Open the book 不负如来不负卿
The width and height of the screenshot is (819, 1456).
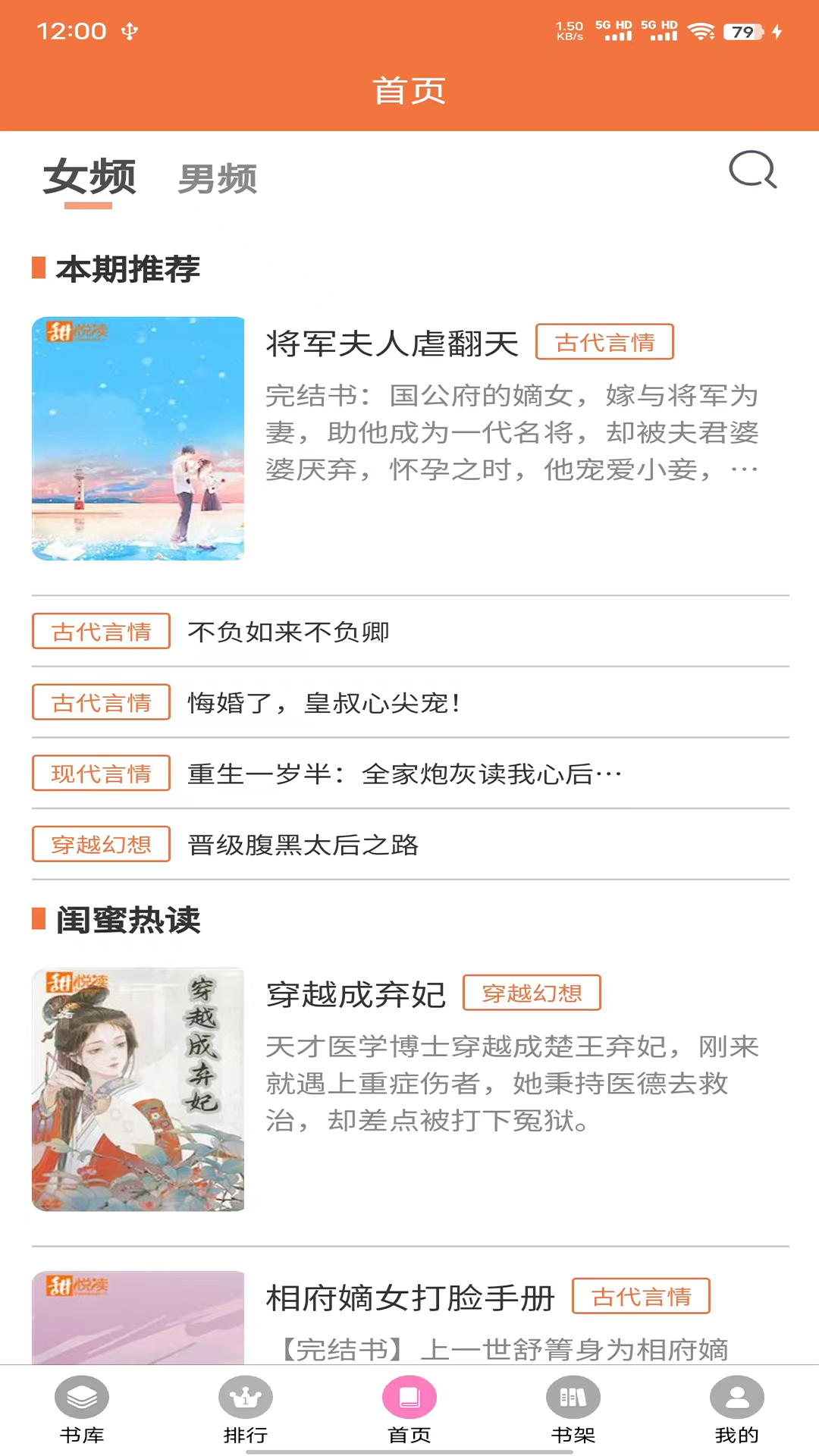tap(288, 632)
